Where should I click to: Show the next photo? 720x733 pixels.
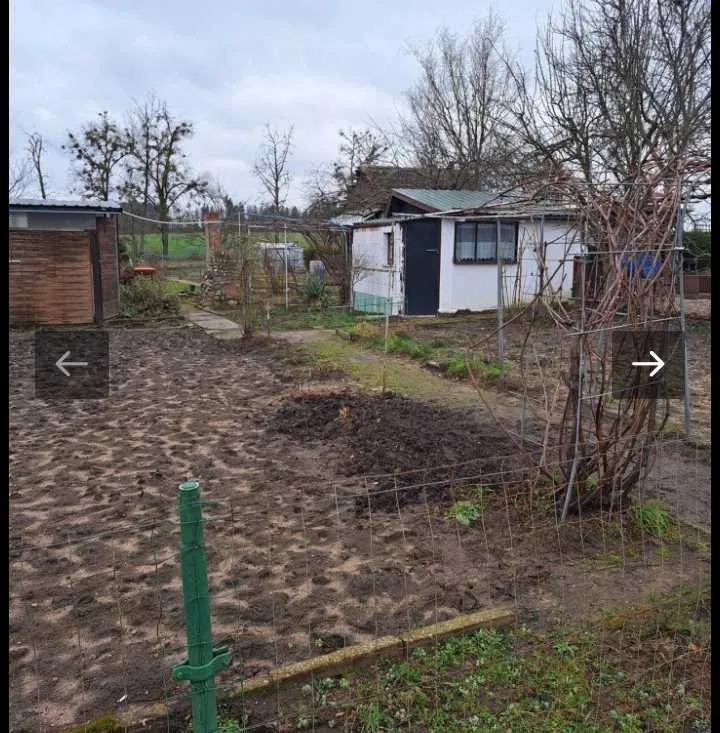[x=648, y=364]
